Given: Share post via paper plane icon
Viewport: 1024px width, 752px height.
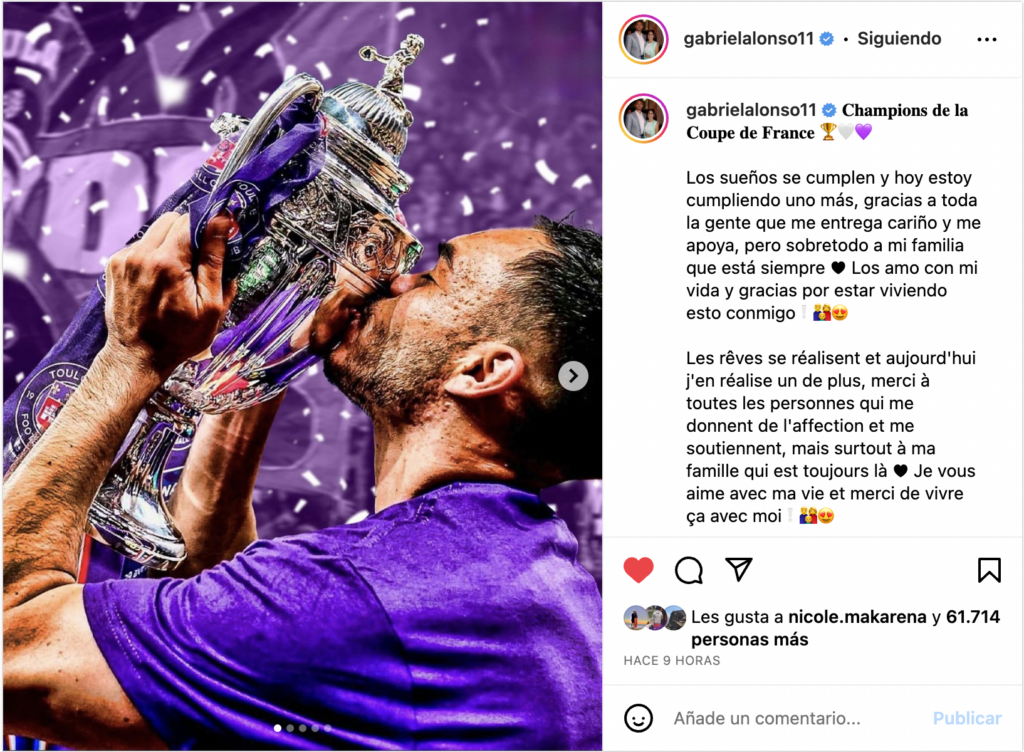Looking at the screenshot, I should pyautogui.click(x=738, y=570).
